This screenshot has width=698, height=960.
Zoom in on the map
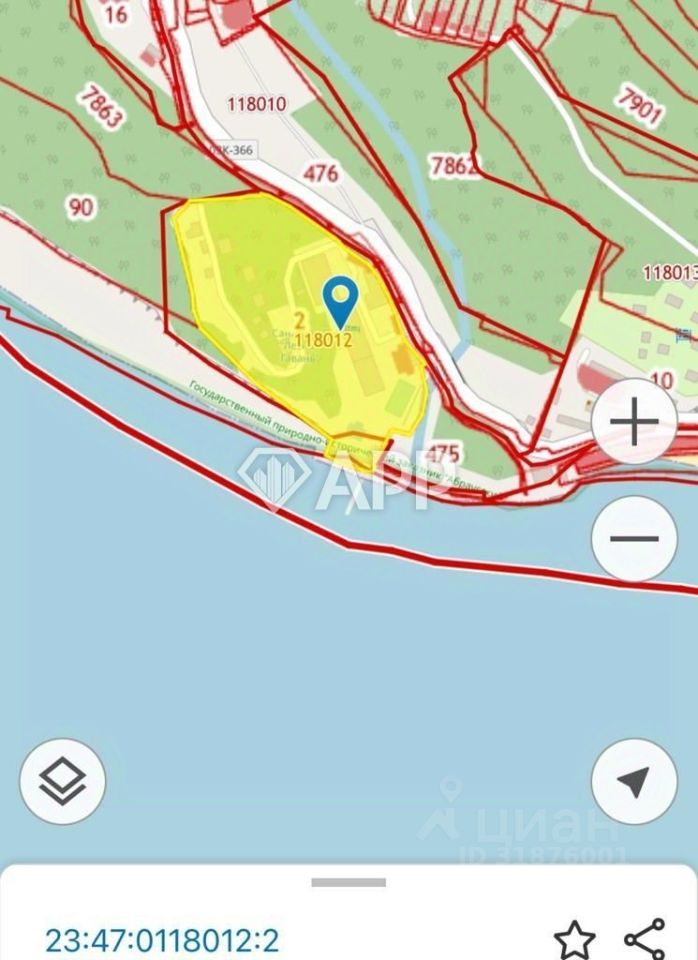[x=634, y=423]
